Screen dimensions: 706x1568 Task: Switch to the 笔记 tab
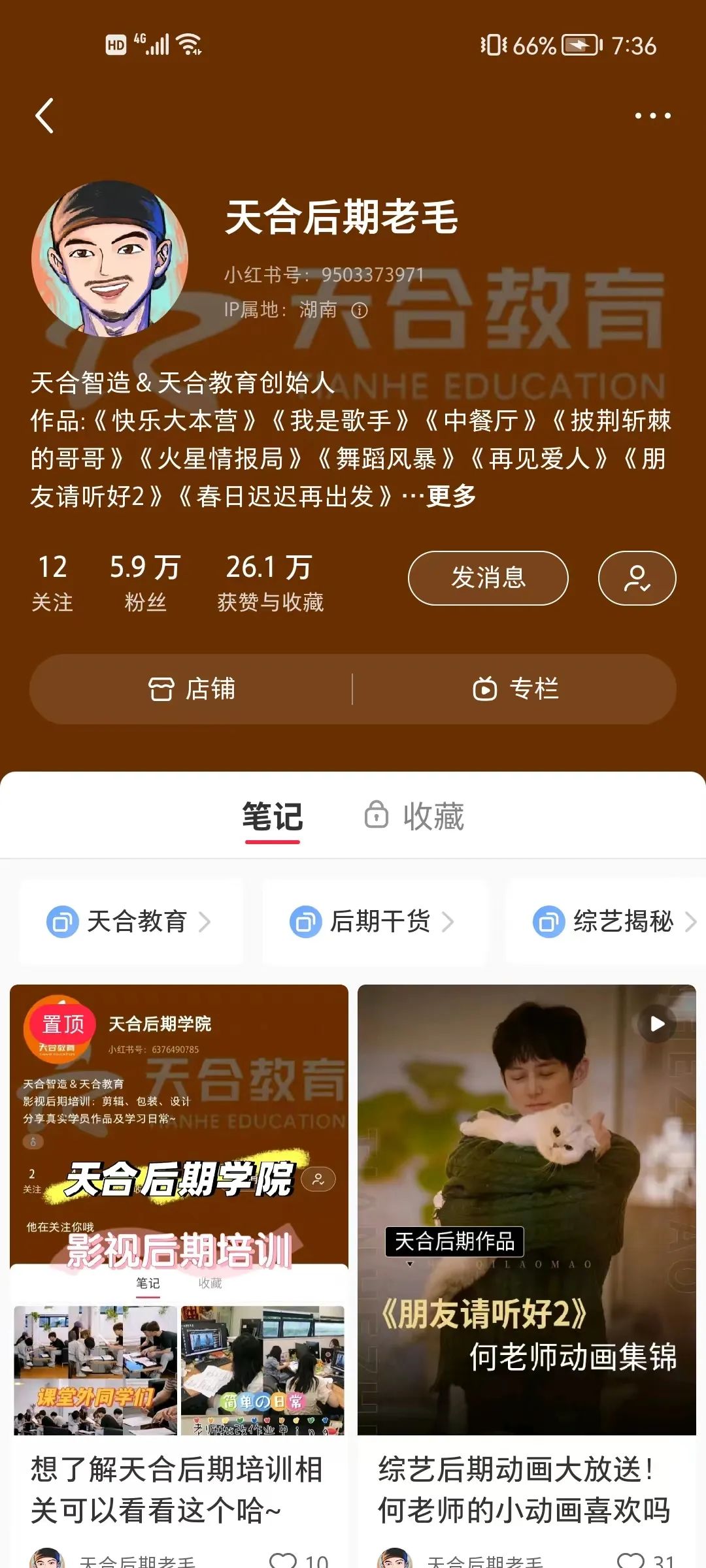tap(272, 817)
